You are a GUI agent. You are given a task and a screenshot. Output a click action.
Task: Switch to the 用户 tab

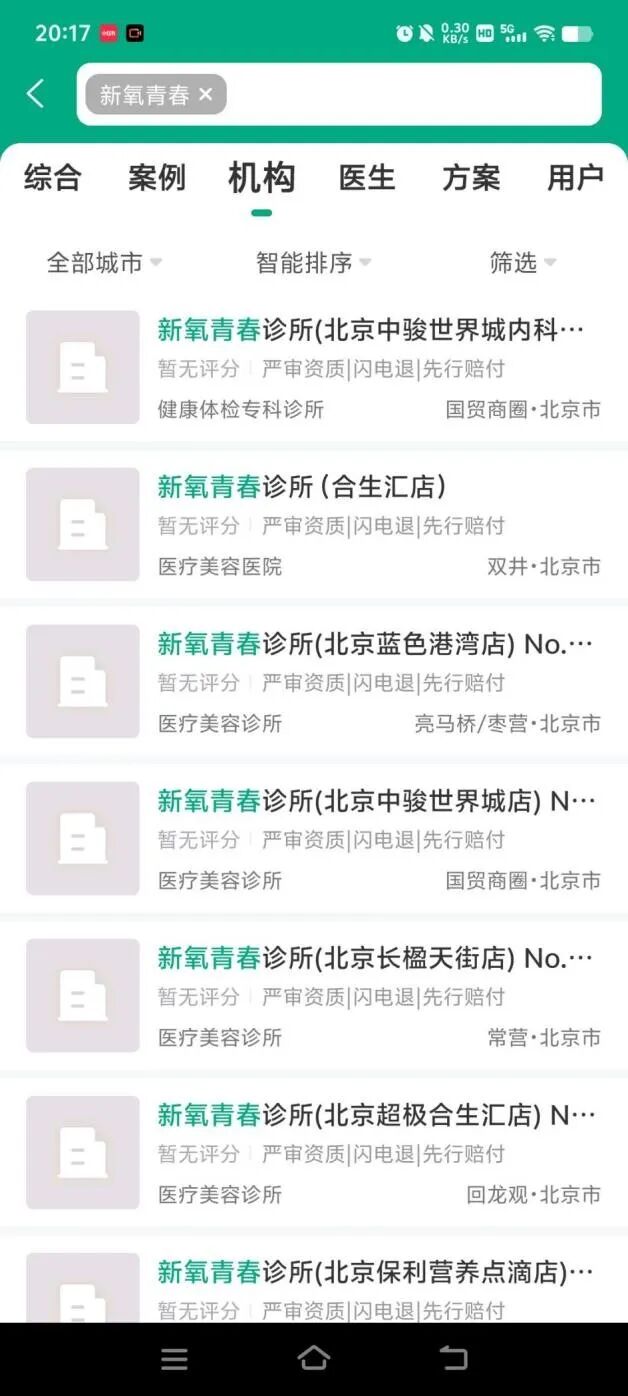click(575, 178)
